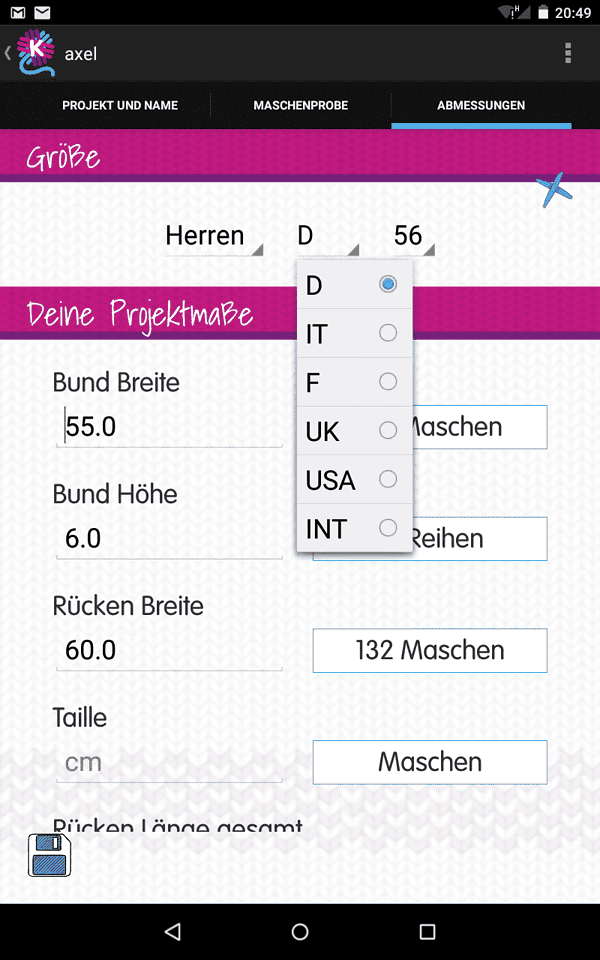Keep the D size system selected

(354, 285)
